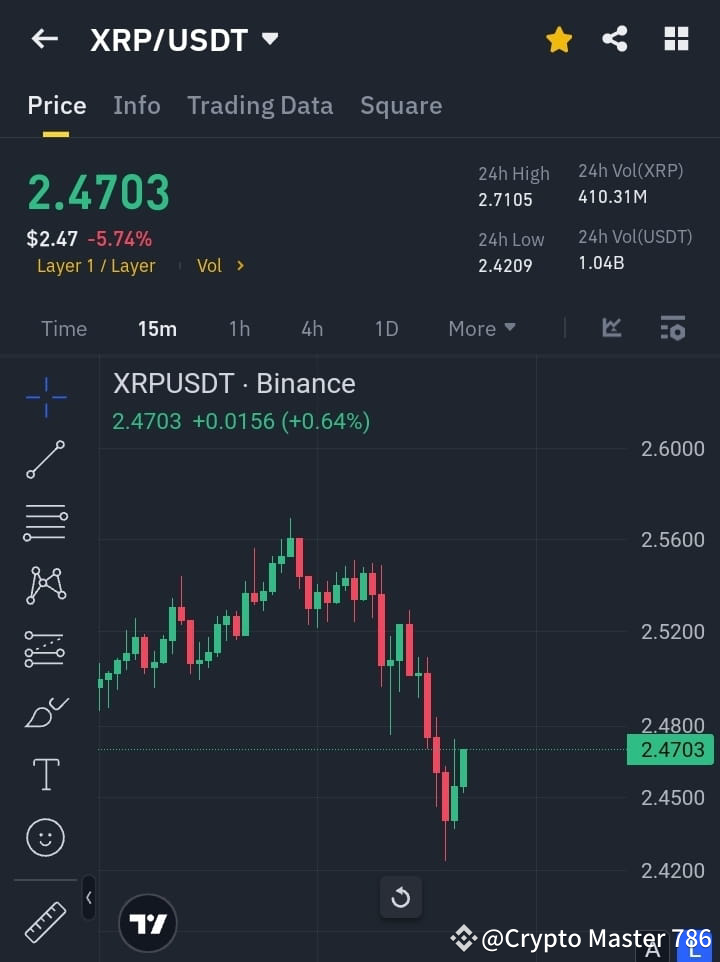Open the chart settings panel
Viewport: 720px width, 962px height.
pyautogui.click(x=672, y=328)
